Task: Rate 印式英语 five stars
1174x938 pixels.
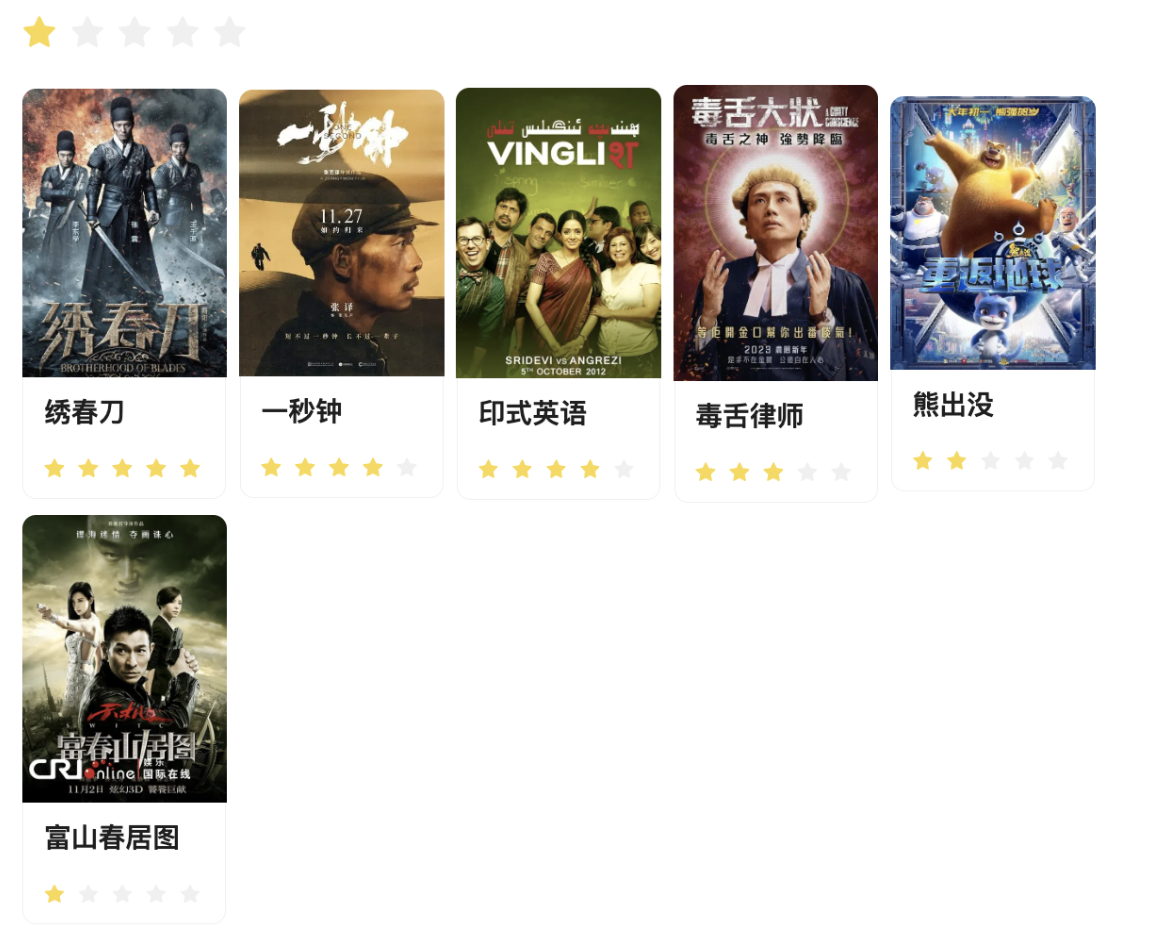Action: tap(623, 469)
